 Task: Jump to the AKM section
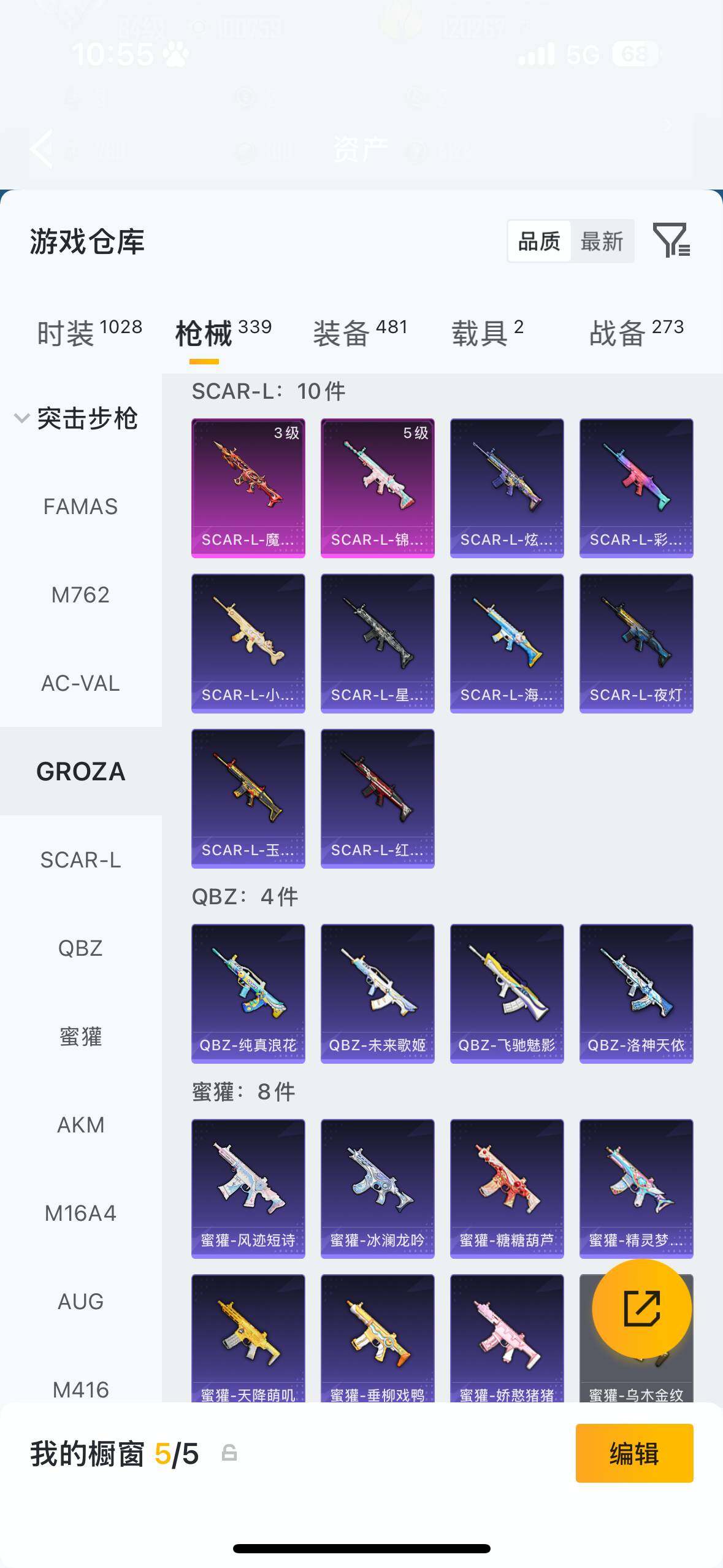coord(80,1125)
